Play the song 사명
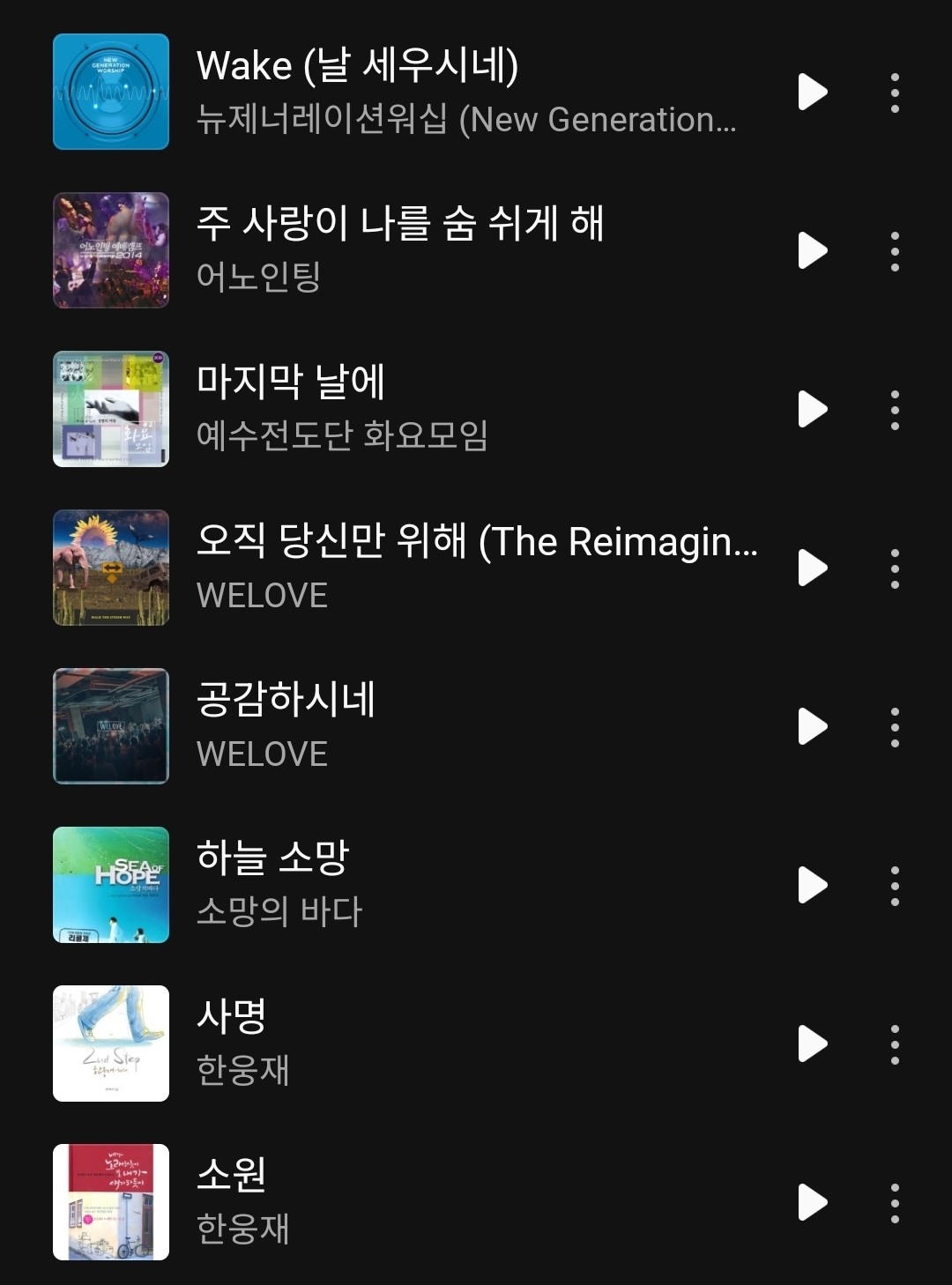This screenshot has width=952, height=1285. [812, 1044]
